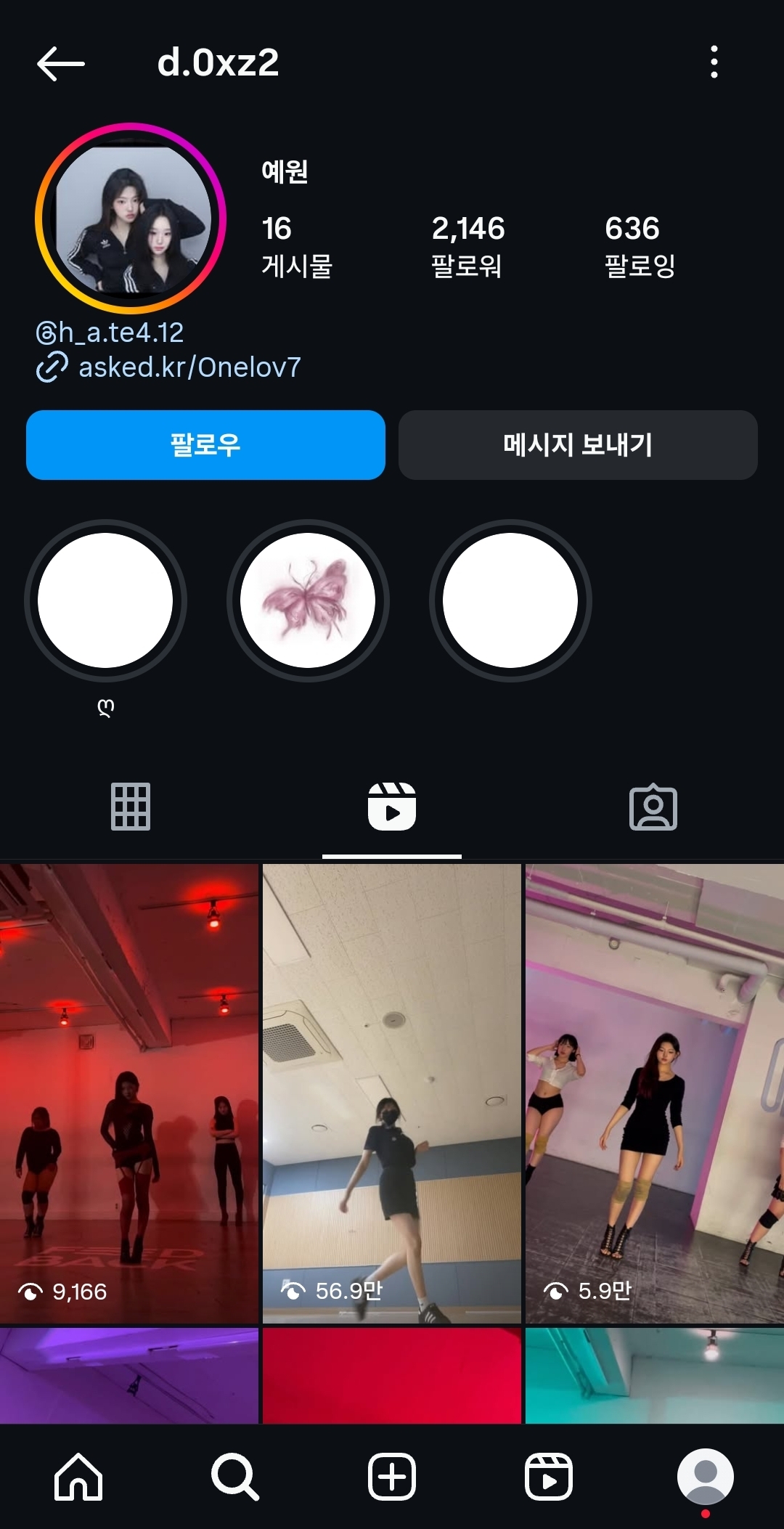
Task: Open search from bottom navigation
Action: [234, 1477]
